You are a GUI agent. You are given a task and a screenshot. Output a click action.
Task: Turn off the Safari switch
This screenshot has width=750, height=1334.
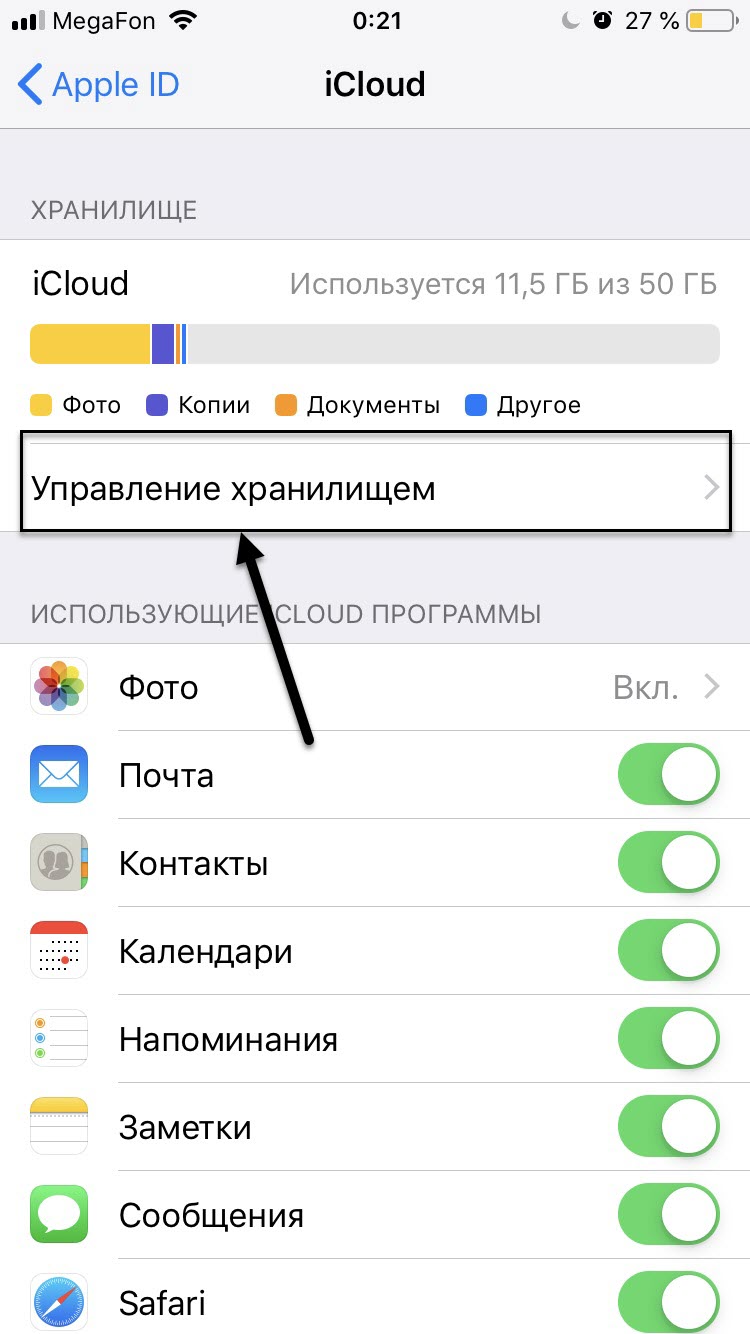coord(668,1302)
